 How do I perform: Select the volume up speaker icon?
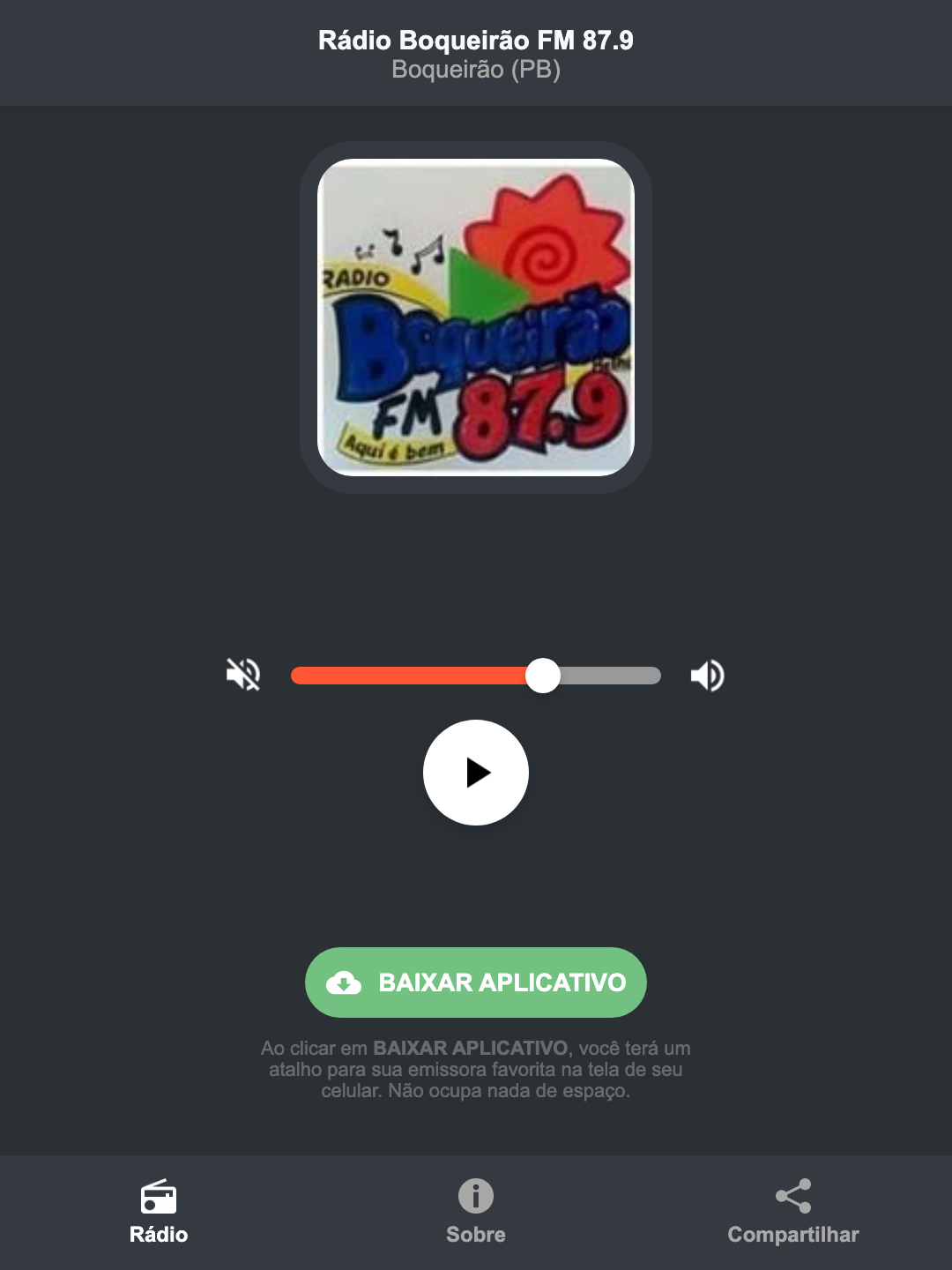coord(707,675)
